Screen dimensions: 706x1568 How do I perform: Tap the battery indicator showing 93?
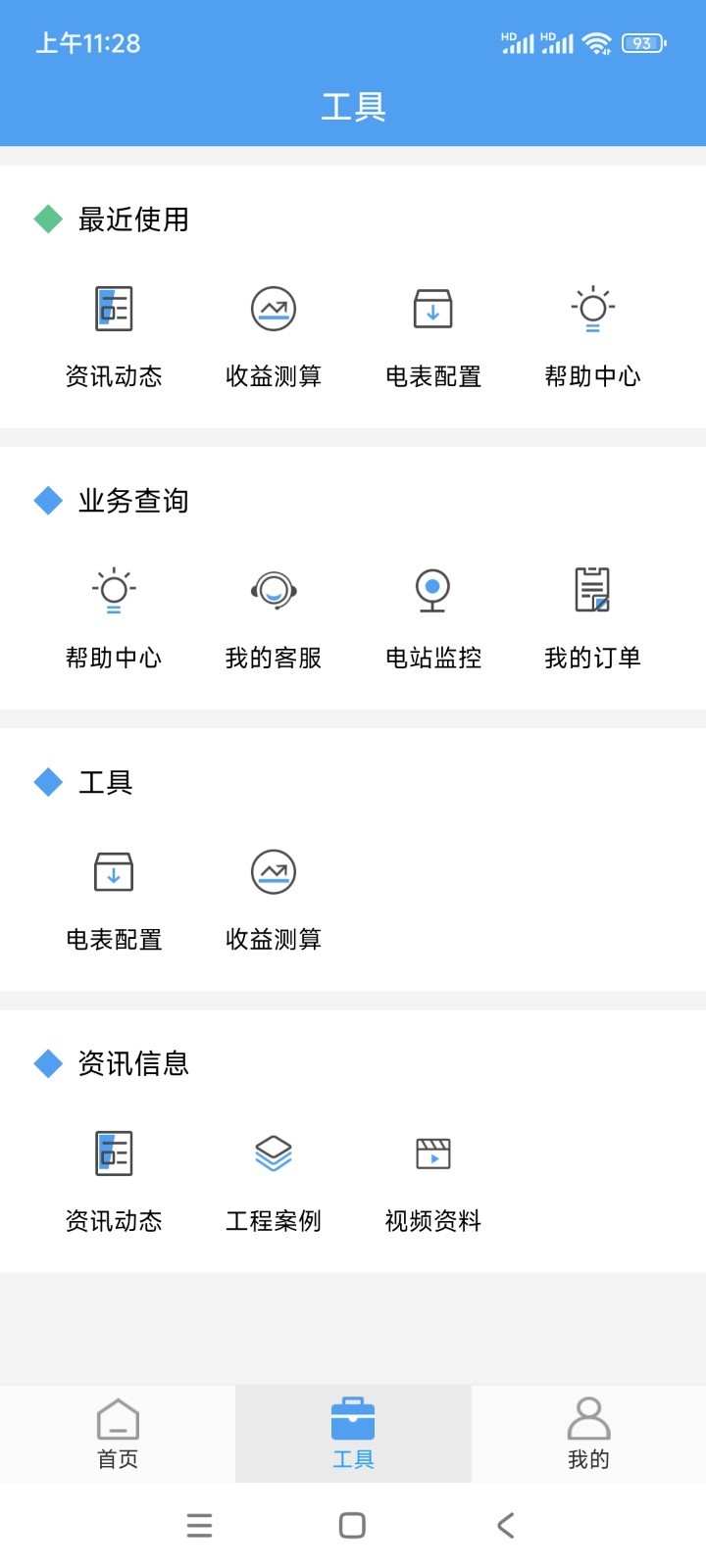644,43
